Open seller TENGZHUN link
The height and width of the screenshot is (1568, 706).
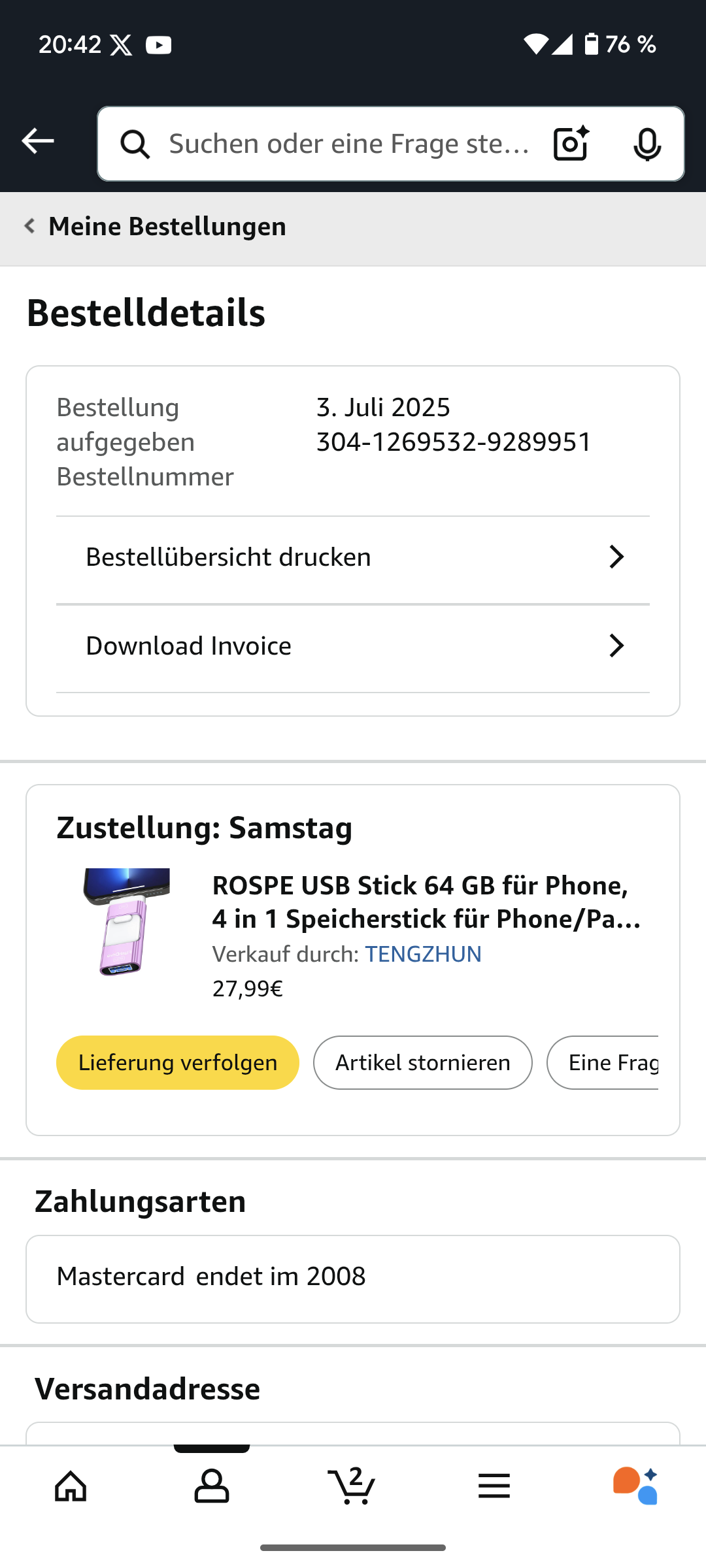point(423,955)
